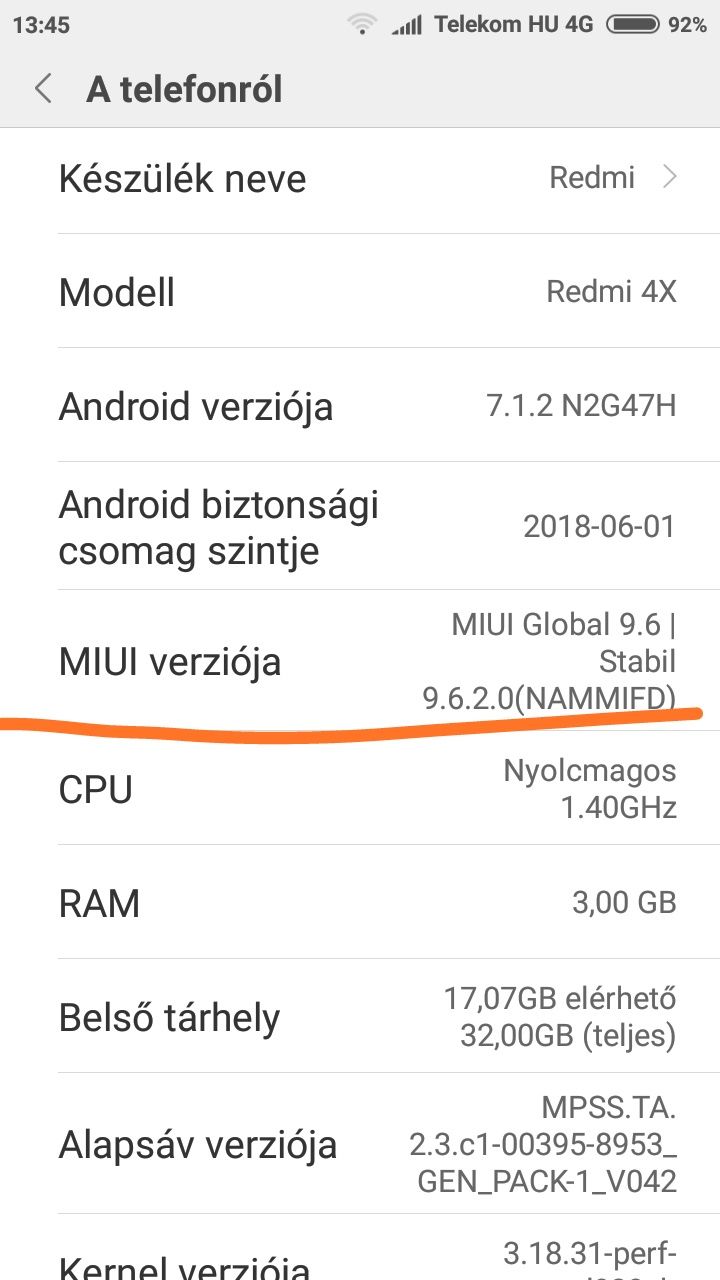720x1280 pixels.
Task: Tap the Modell Redmi 4X row
Action: pos(360,291)
